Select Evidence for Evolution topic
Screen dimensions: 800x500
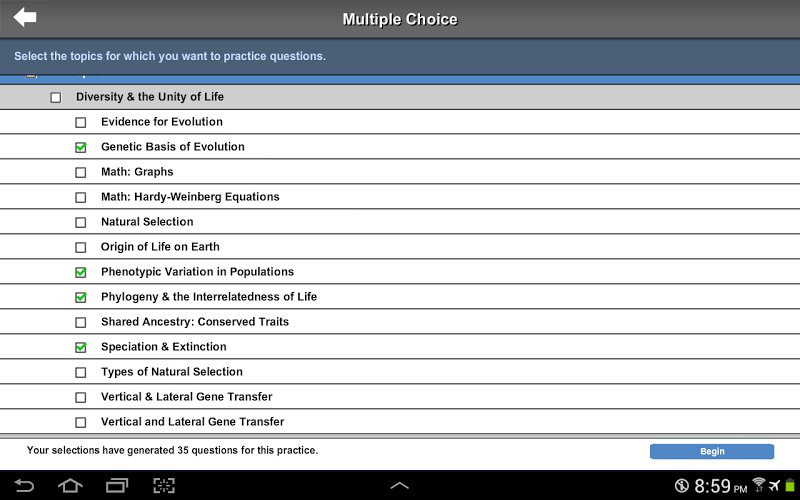[81, 122]
